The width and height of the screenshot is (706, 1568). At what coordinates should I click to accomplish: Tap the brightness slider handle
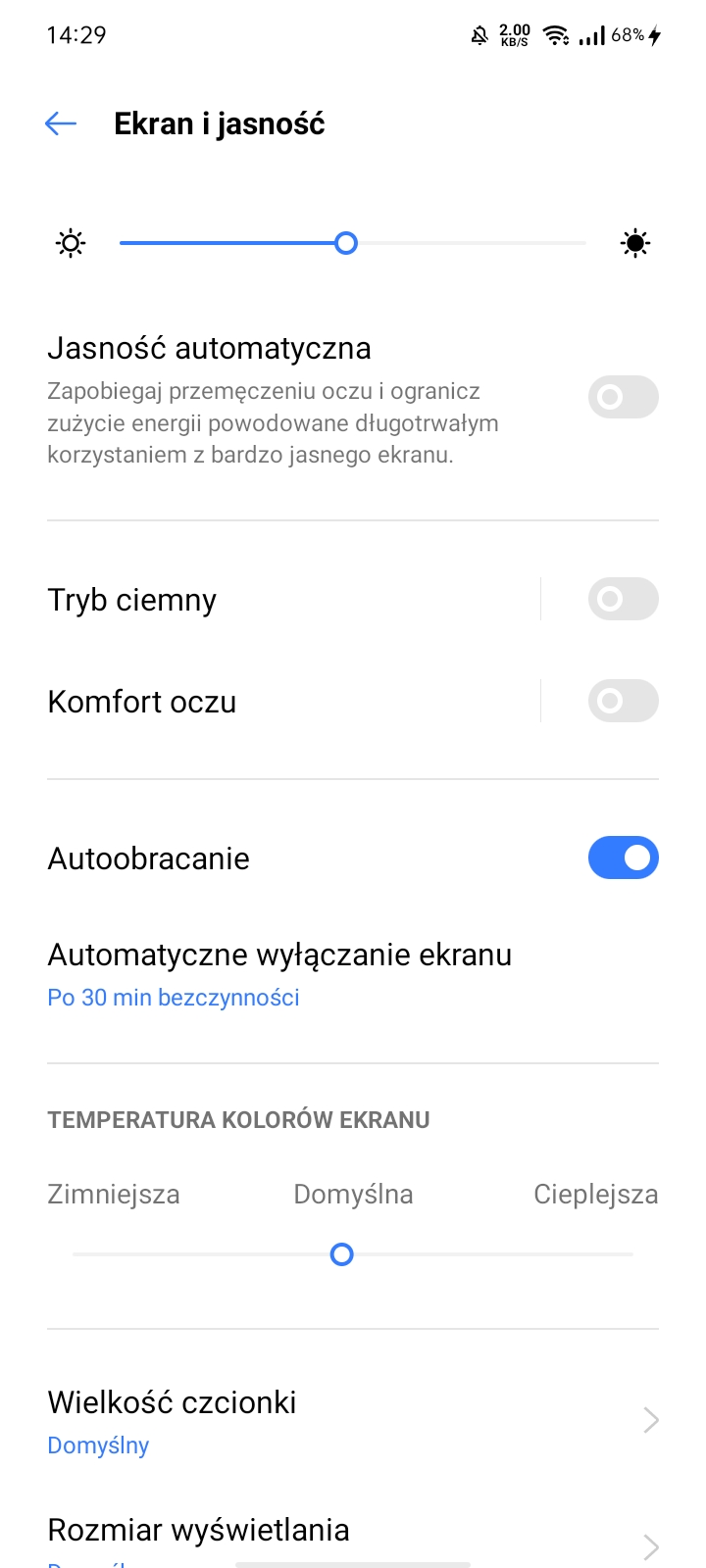tap(345, 243)
